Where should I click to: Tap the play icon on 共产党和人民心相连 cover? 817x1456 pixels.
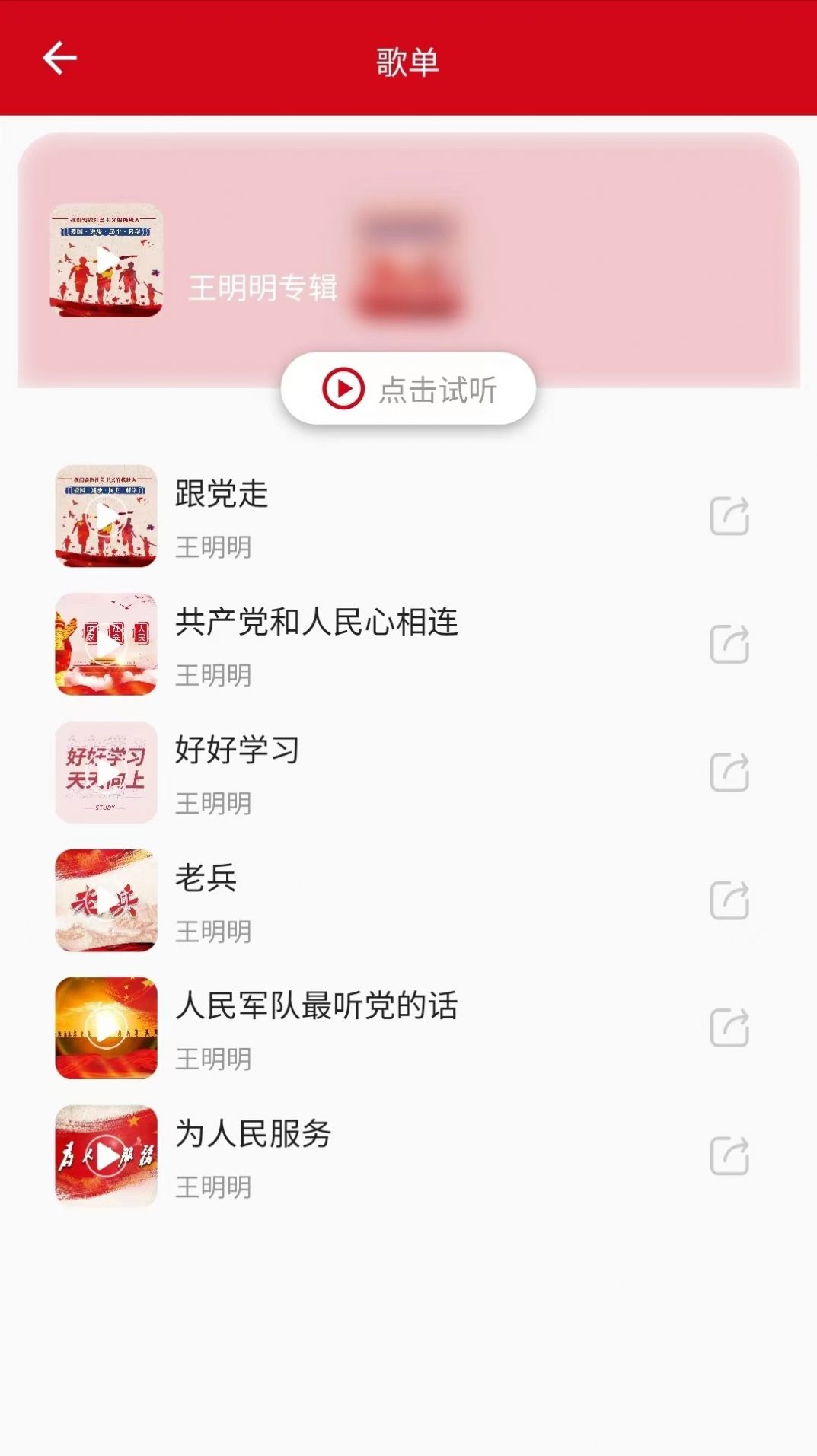(x=107, y=645)
